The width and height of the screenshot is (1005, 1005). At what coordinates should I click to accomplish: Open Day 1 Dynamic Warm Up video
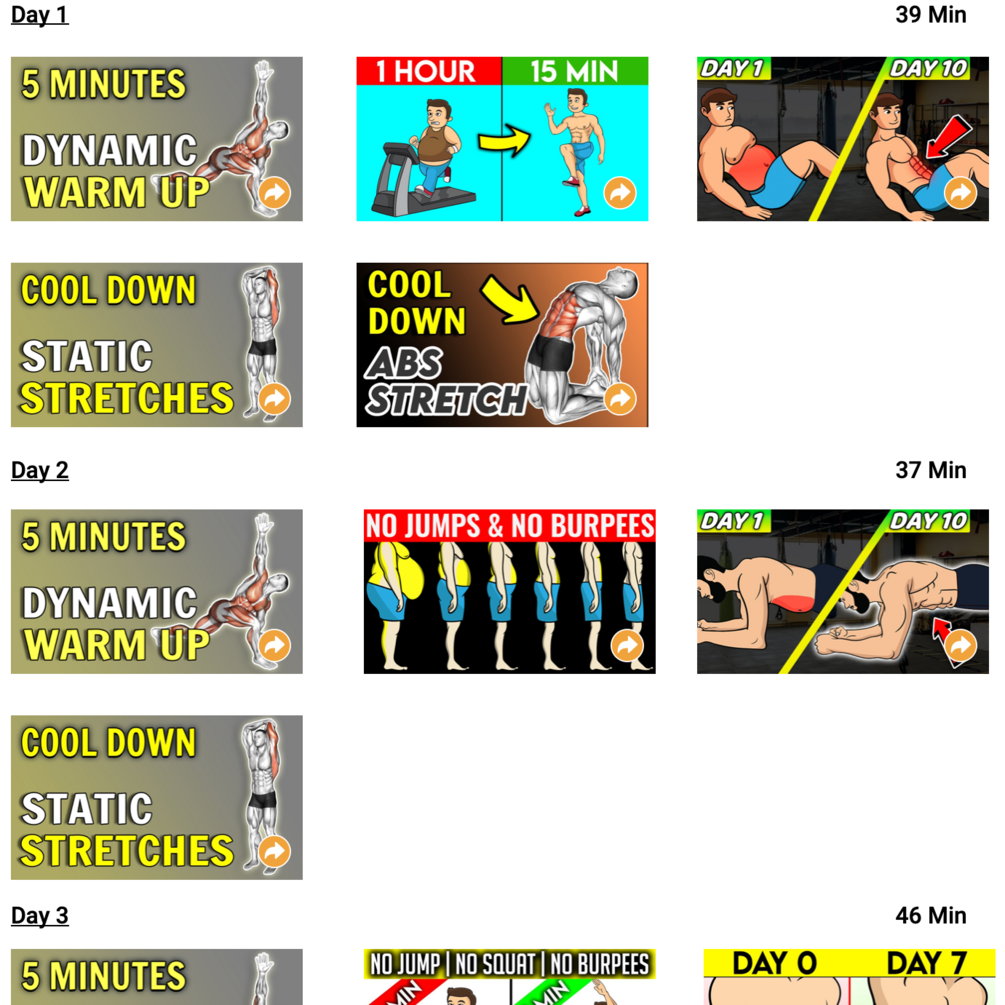(156, 139)
